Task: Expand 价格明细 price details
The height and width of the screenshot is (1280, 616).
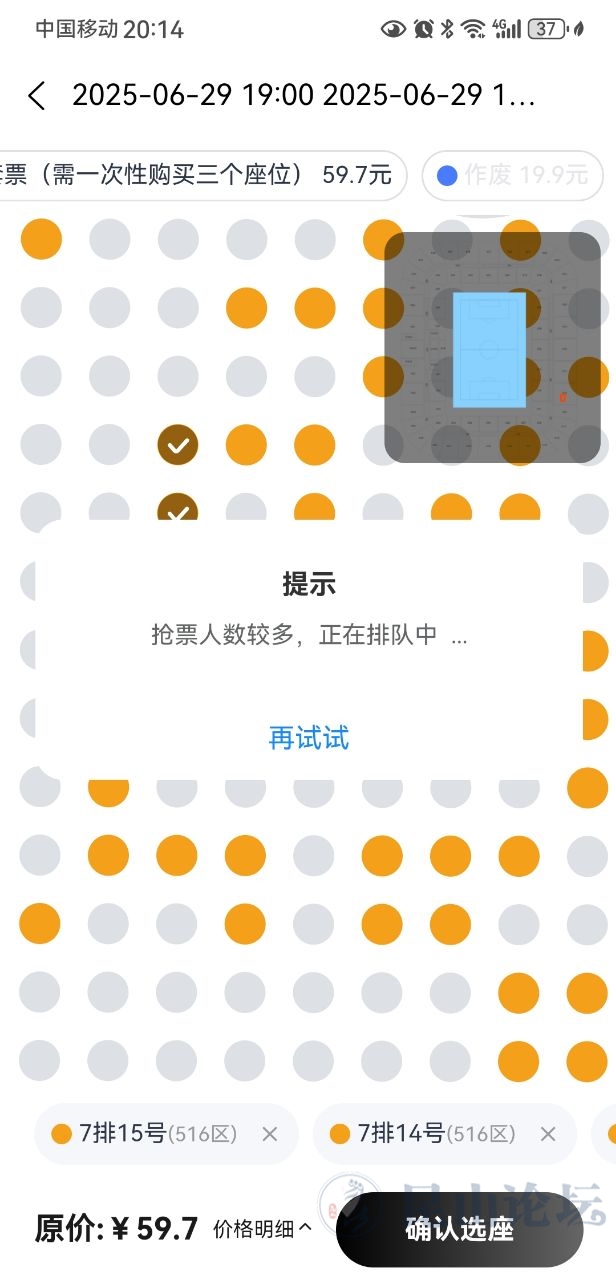Action: 263,1229
